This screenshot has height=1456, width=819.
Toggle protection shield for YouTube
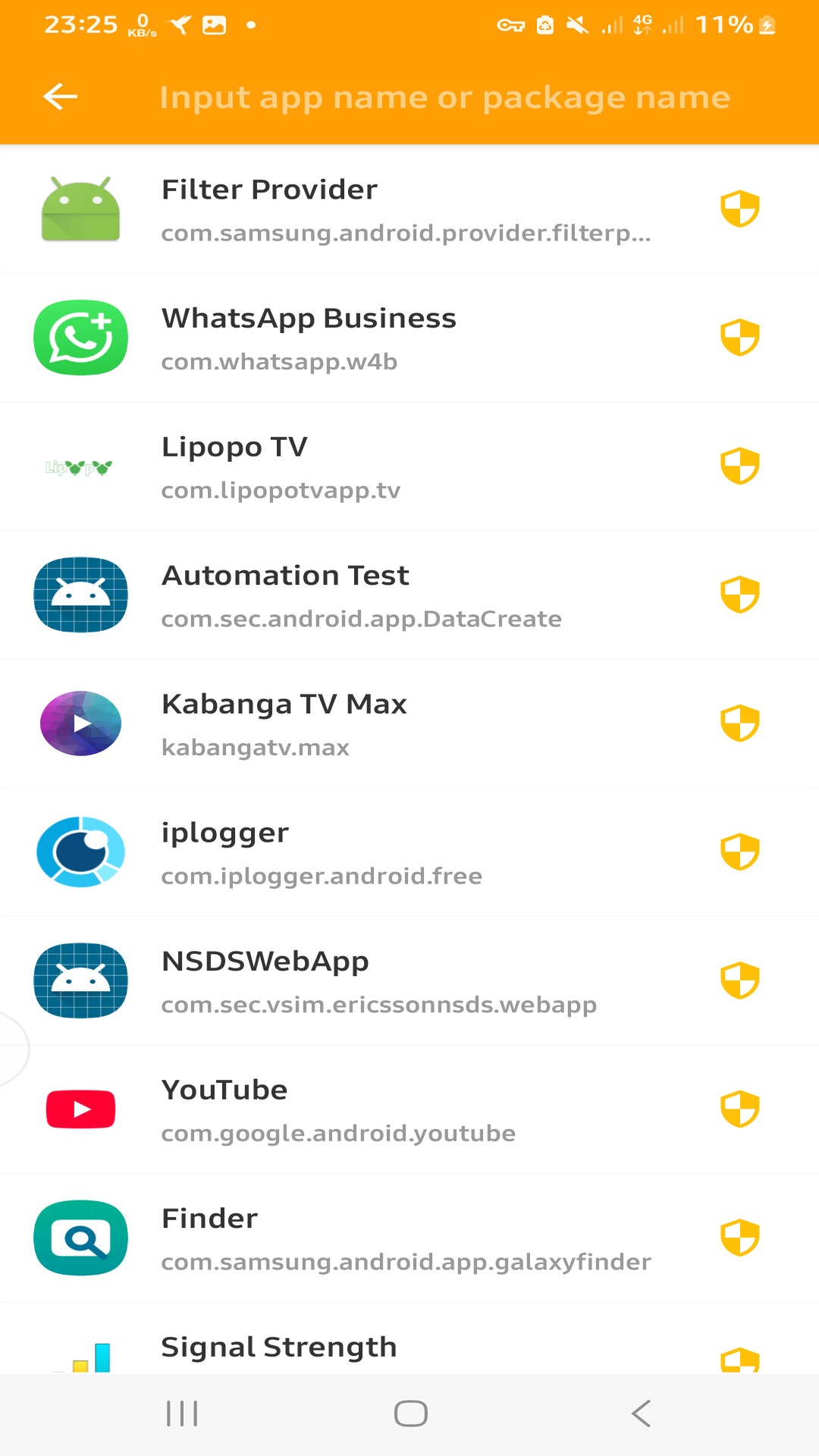[740, 1109]
